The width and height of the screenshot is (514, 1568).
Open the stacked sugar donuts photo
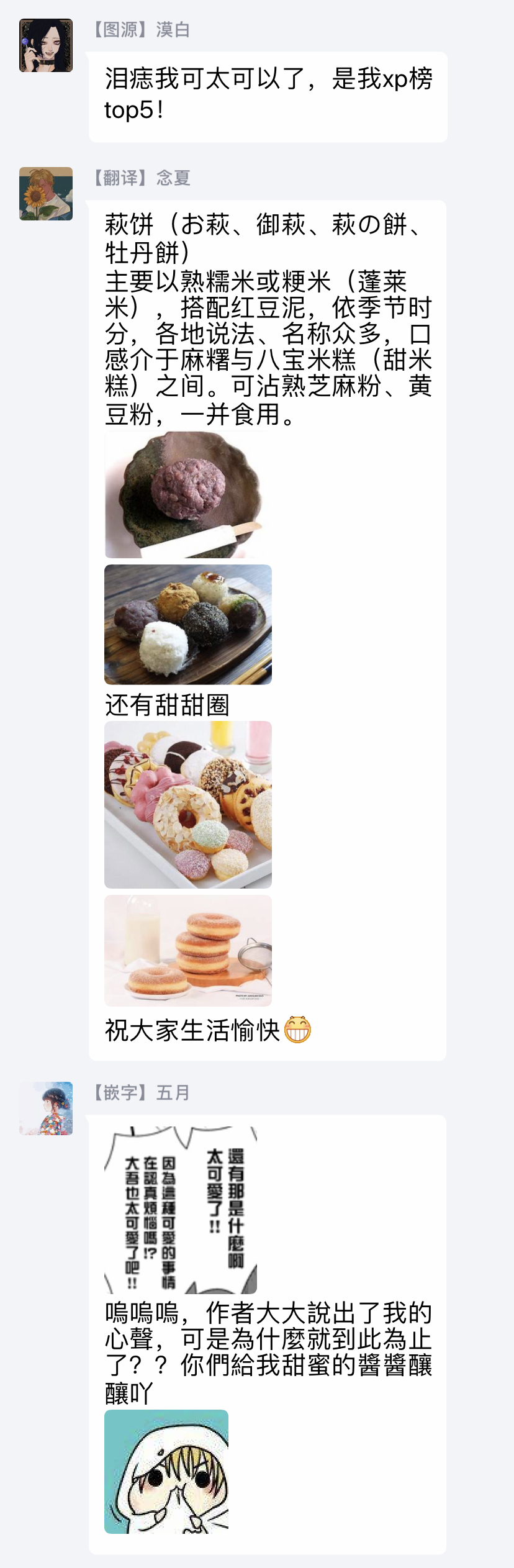(187, 950)
